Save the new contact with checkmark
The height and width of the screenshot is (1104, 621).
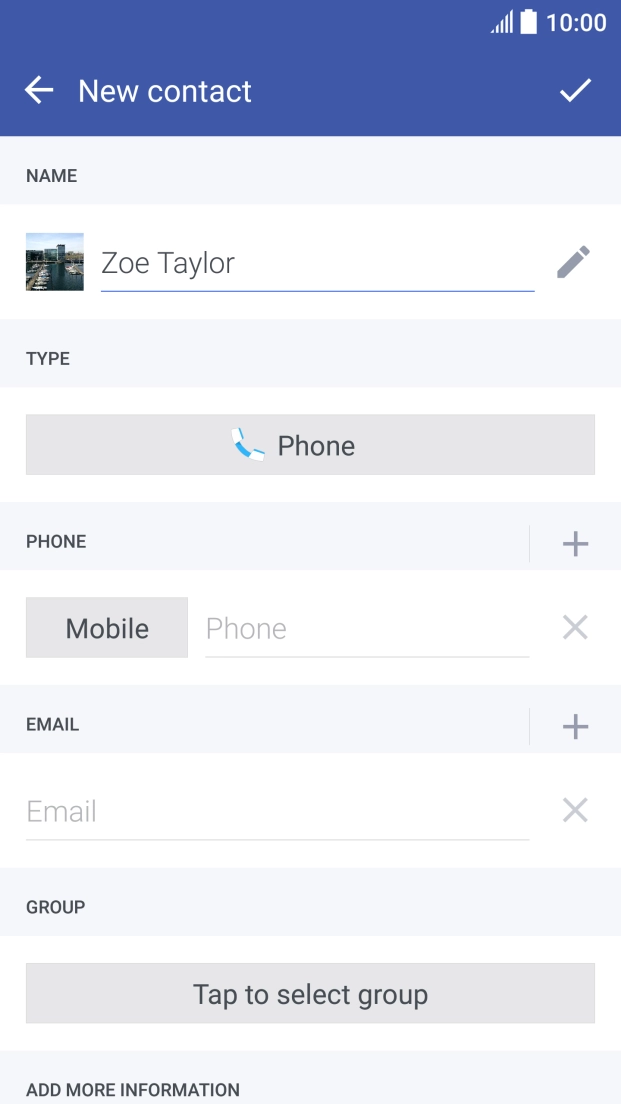(575, 91)
